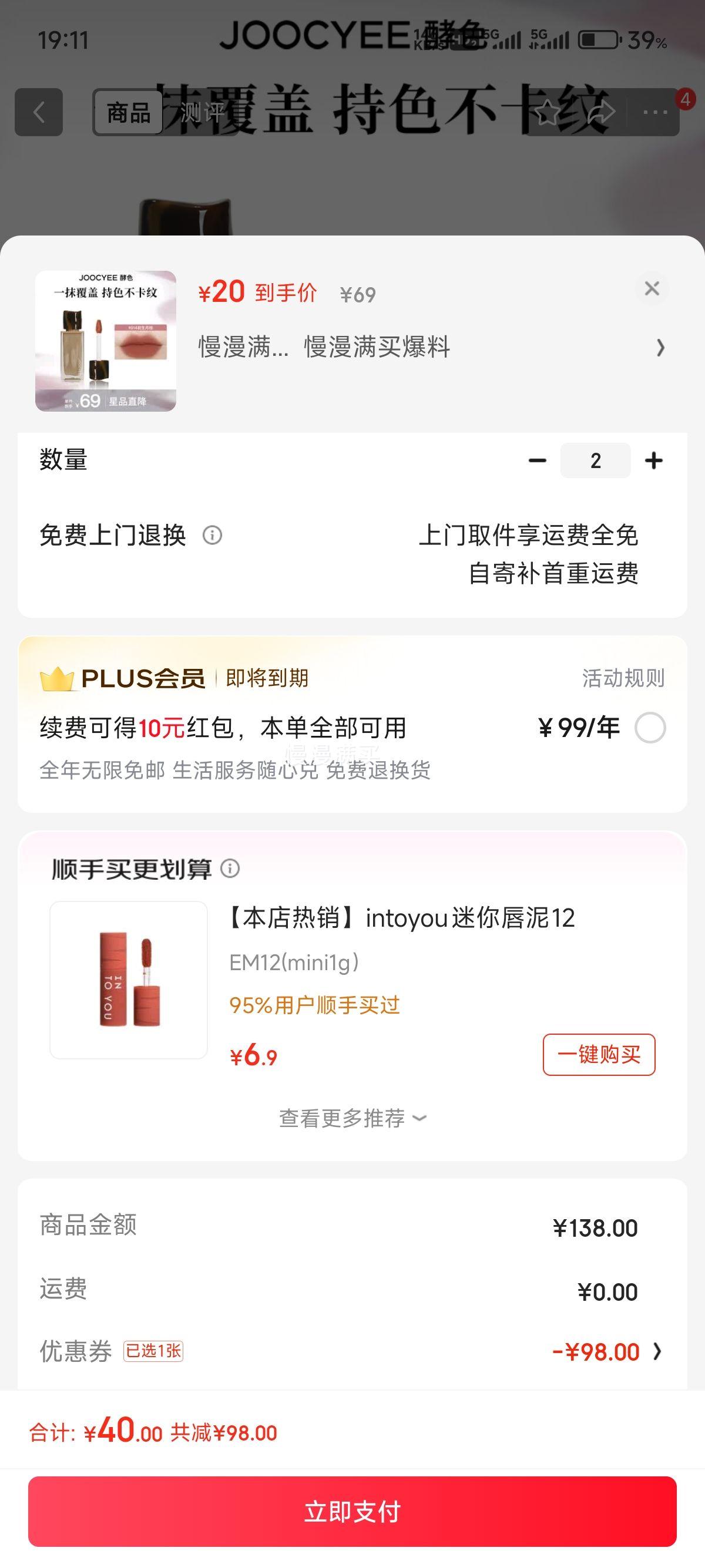Open 活动规则 for PLUS membership

coord(623,678)
